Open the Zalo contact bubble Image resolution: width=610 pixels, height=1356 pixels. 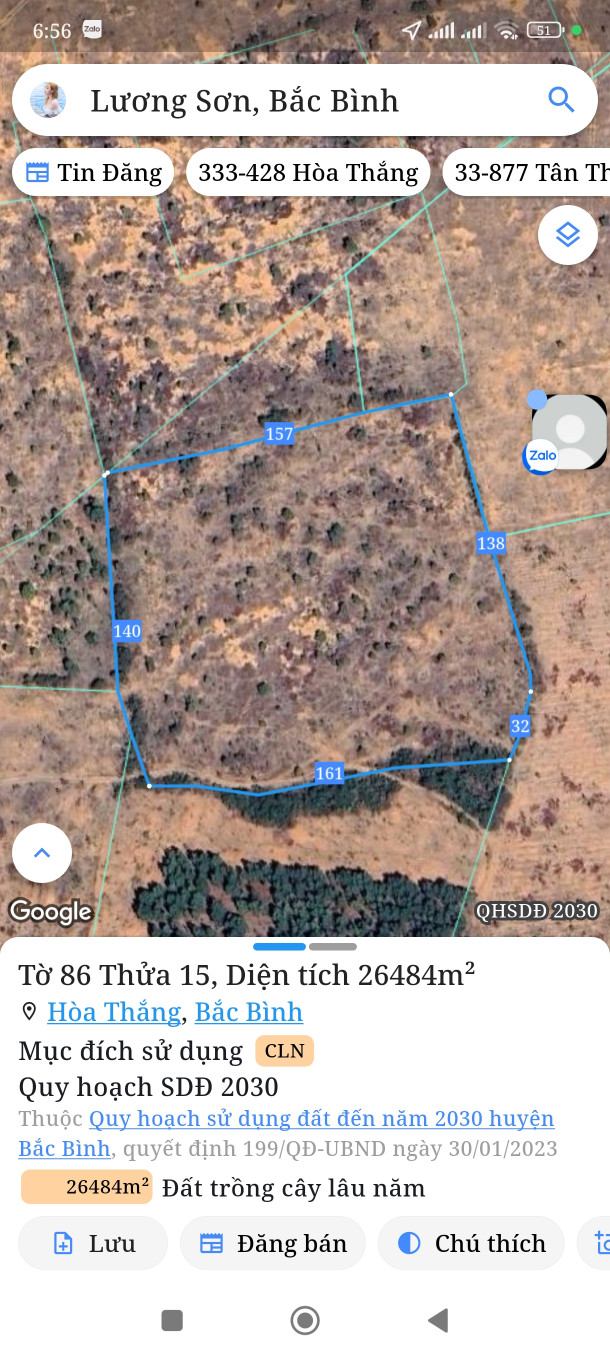(x=568, y=433)
